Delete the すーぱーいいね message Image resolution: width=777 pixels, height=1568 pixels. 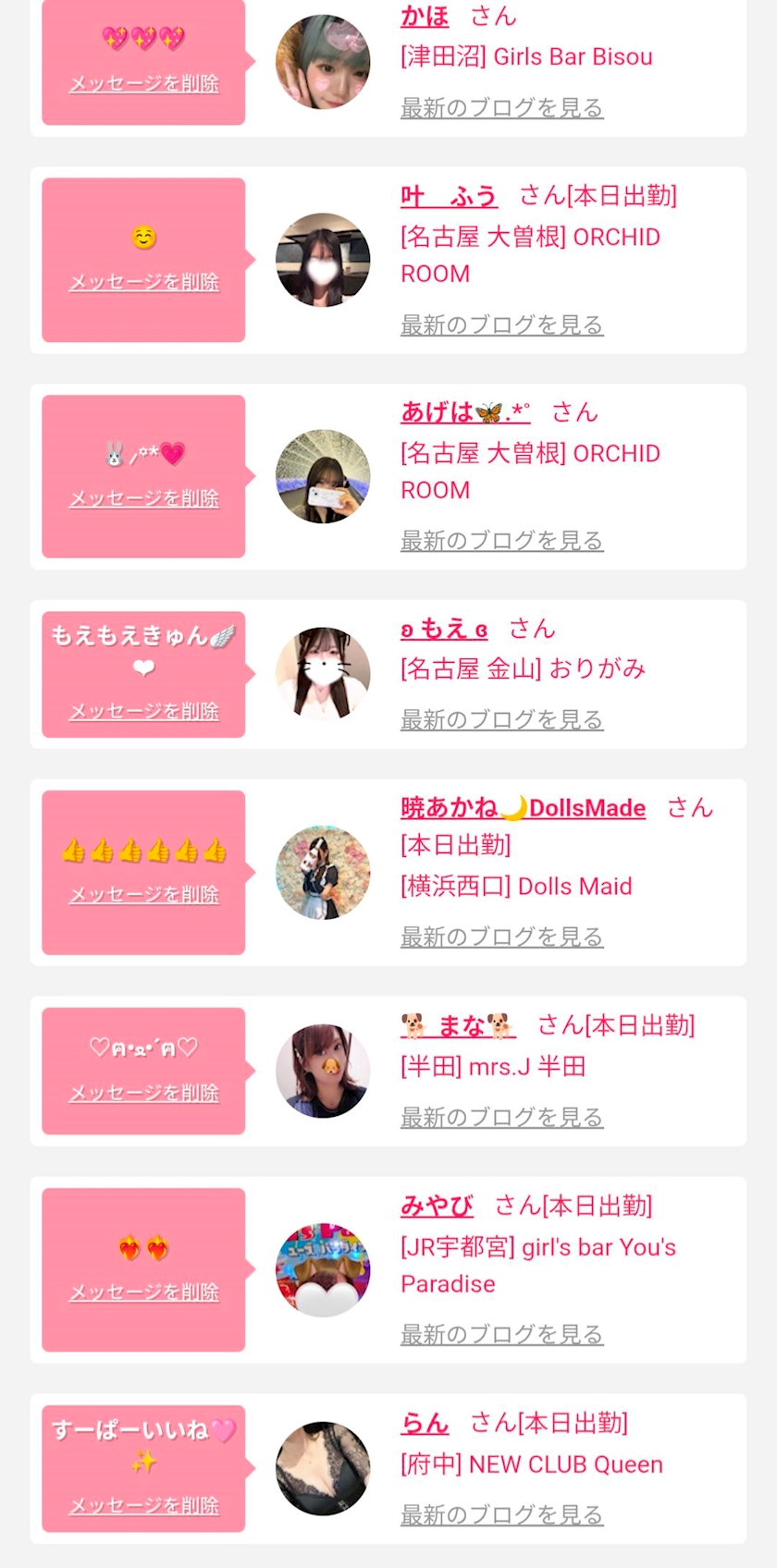pos(144,1506)
